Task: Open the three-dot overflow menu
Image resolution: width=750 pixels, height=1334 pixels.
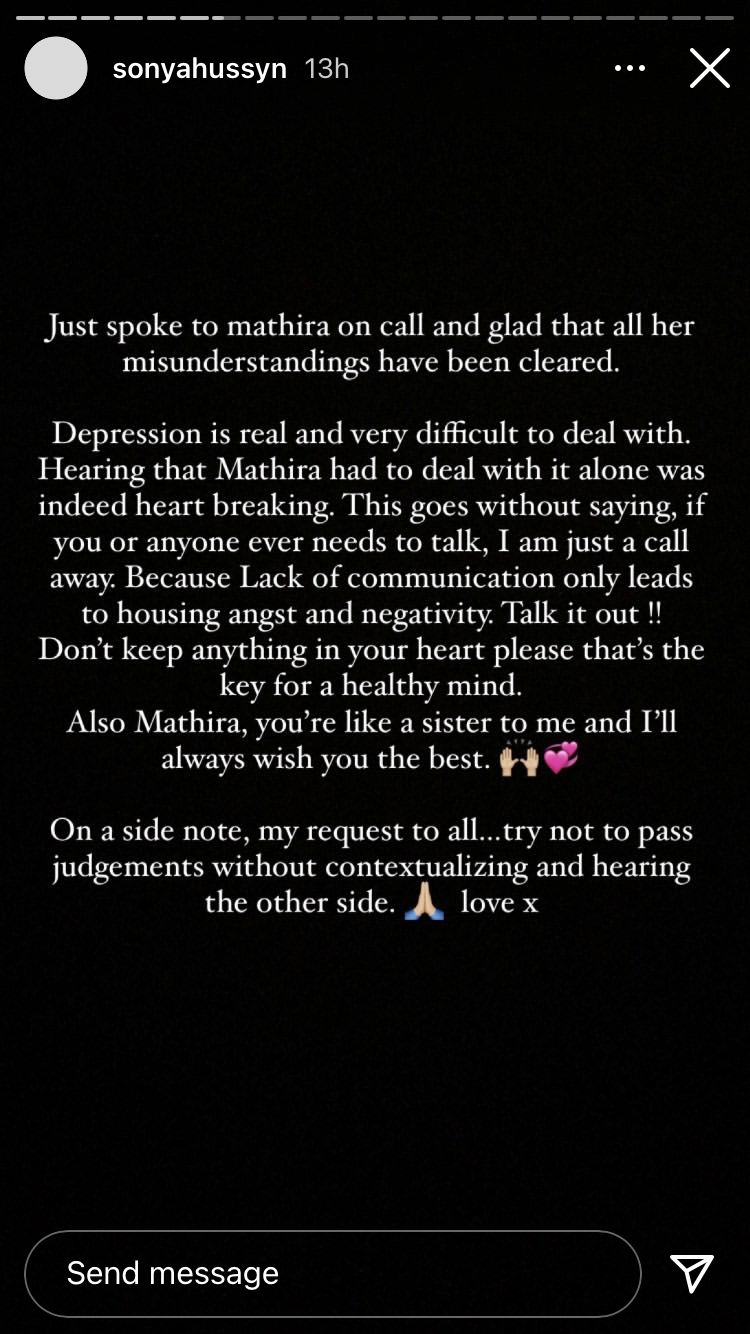Action: 630,69
